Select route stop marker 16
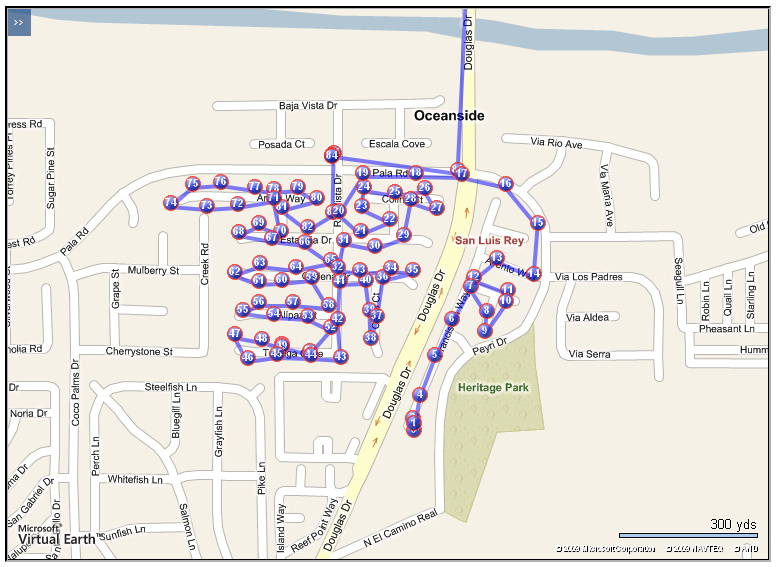 [x=506, y=184]
